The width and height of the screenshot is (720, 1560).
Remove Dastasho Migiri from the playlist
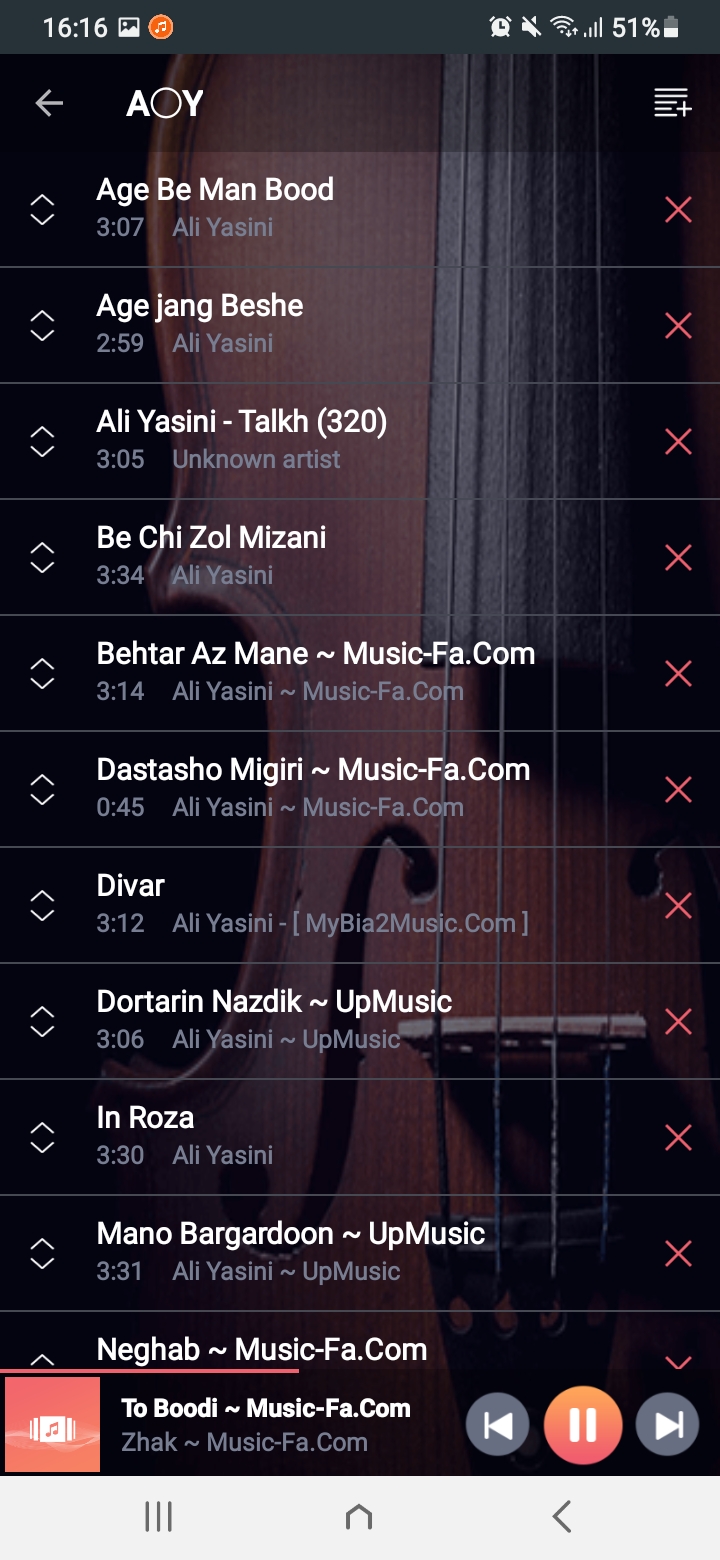pos(678,789)
